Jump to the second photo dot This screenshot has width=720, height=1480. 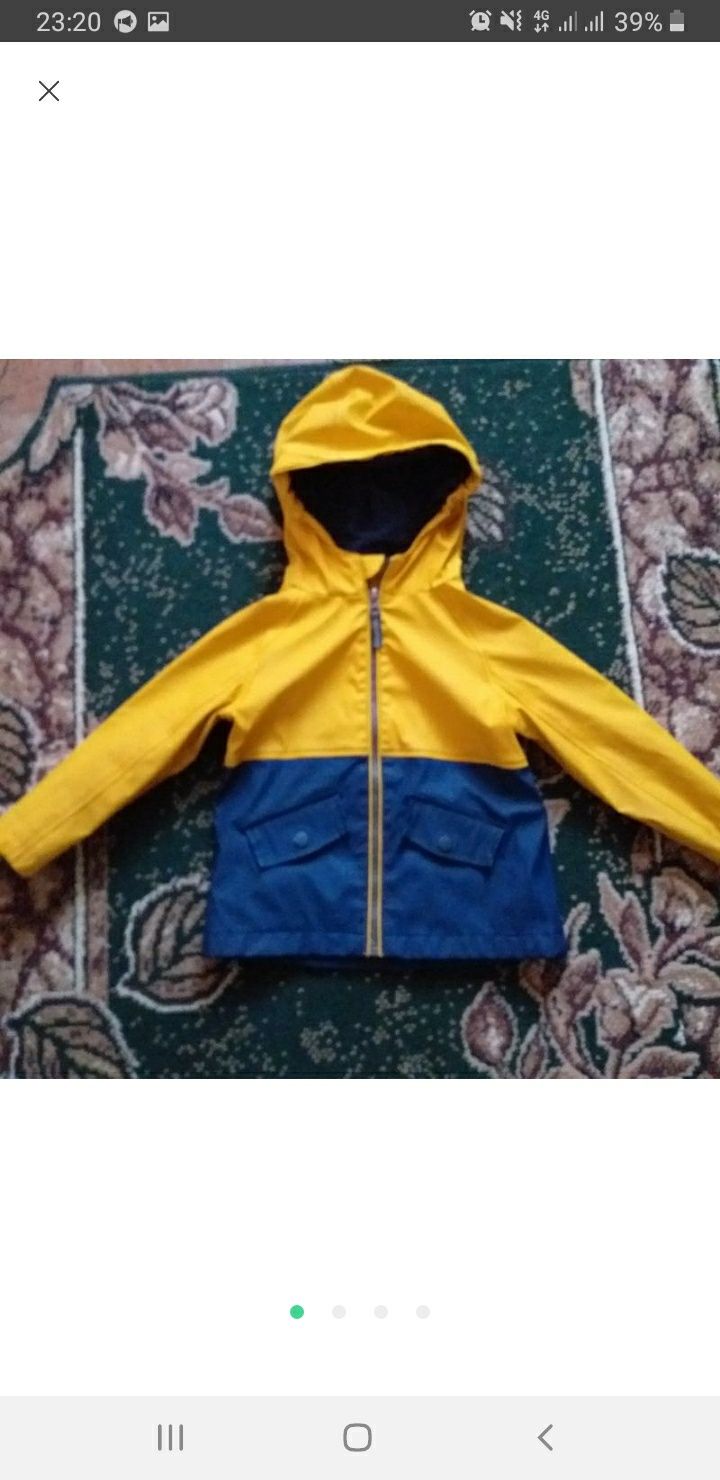pos(339,1312)
